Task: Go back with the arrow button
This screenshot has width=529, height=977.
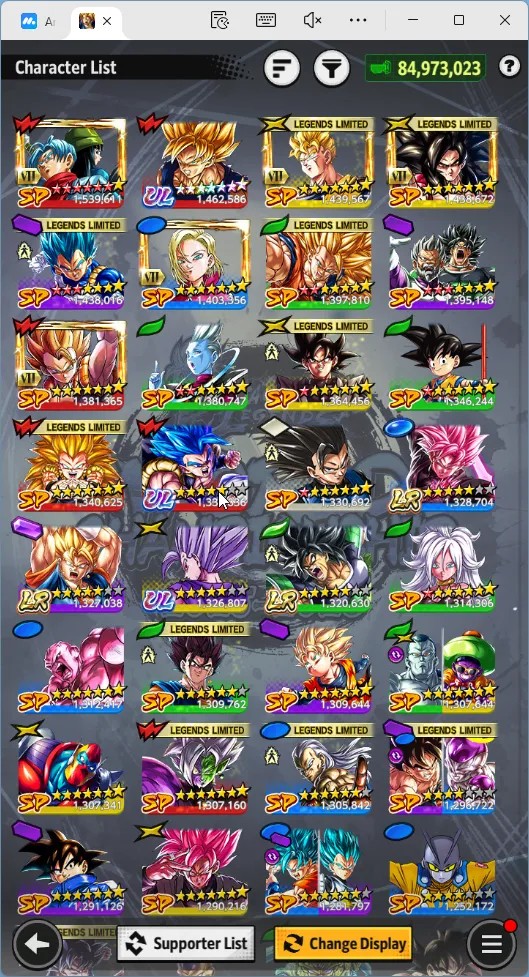Action: pos(37,944)
